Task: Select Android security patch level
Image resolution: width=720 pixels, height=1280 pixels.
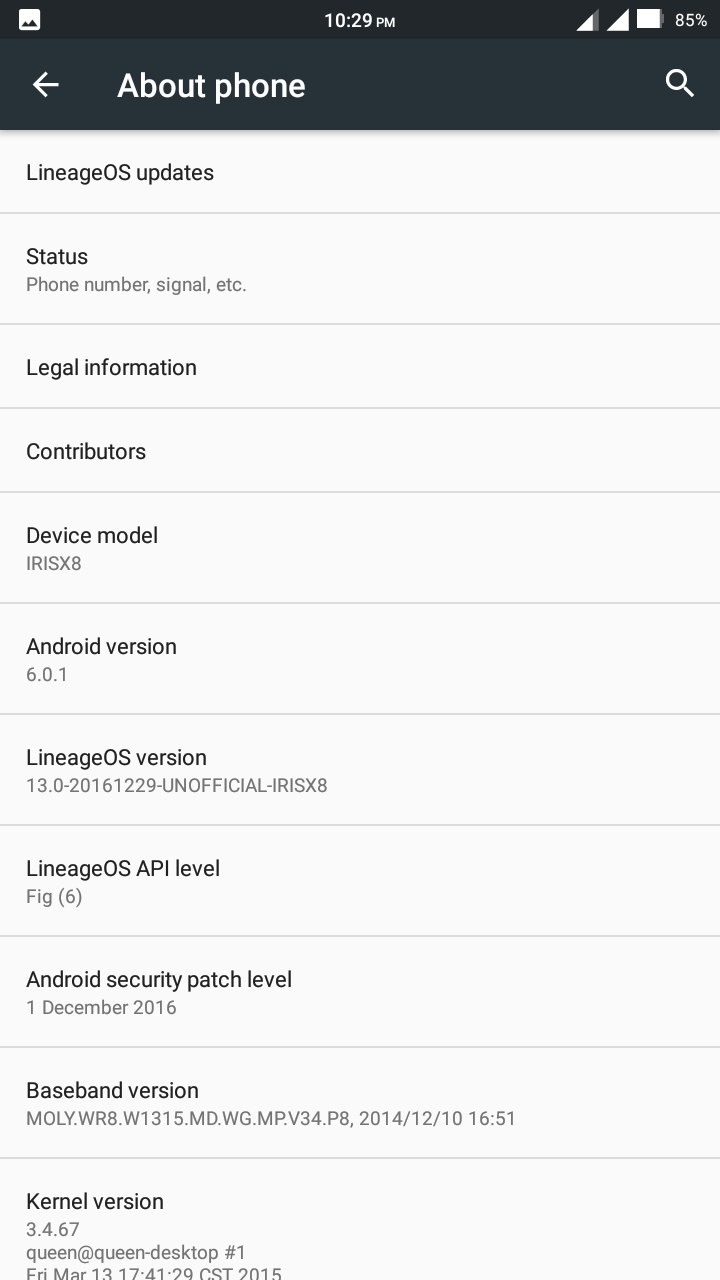Action: point(360,992)
